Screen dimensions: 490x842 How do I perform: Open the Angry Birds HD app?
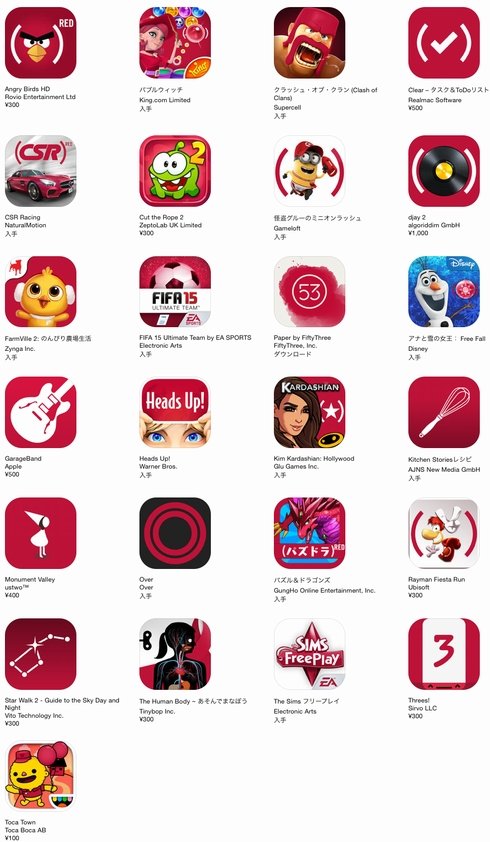[x=40, y=43]
